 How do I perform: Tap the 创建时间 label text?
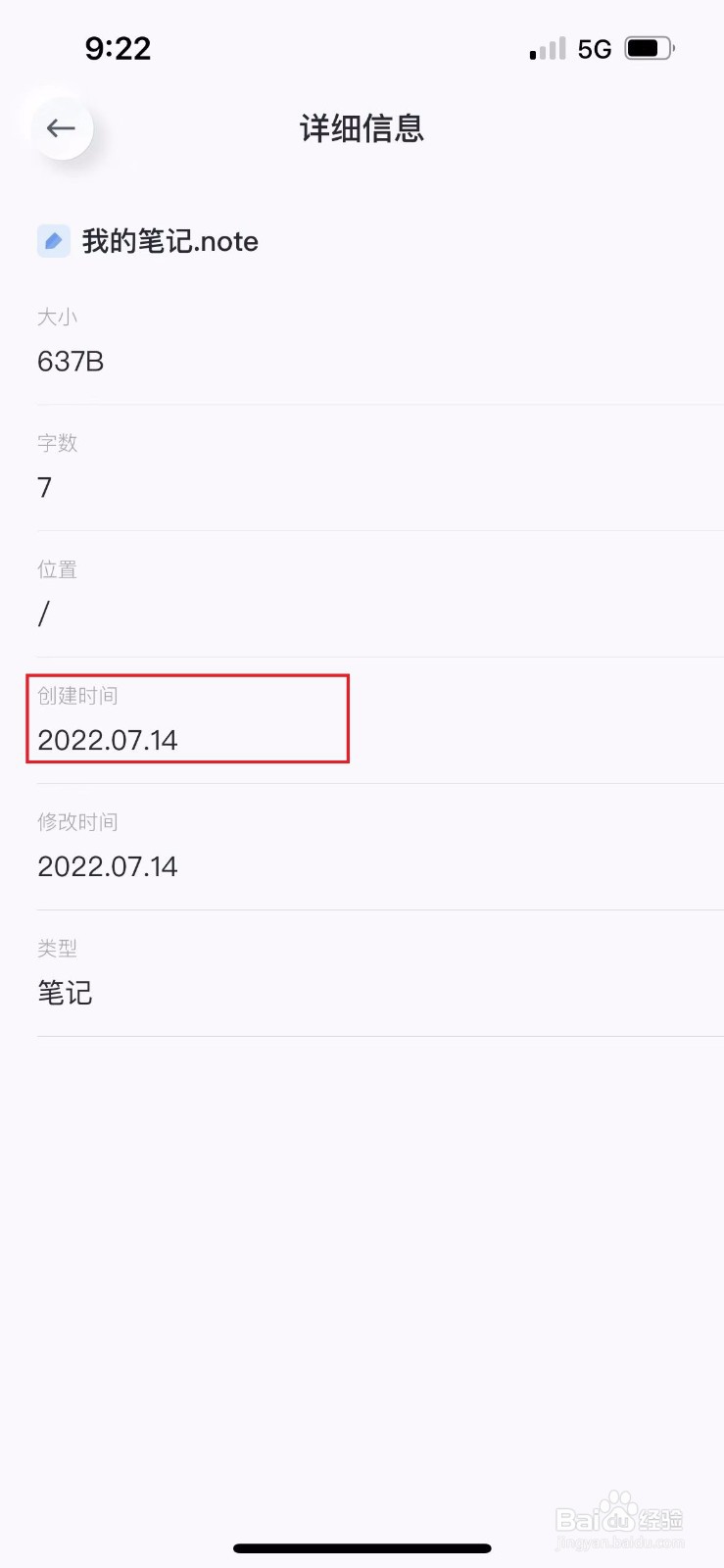77,695
